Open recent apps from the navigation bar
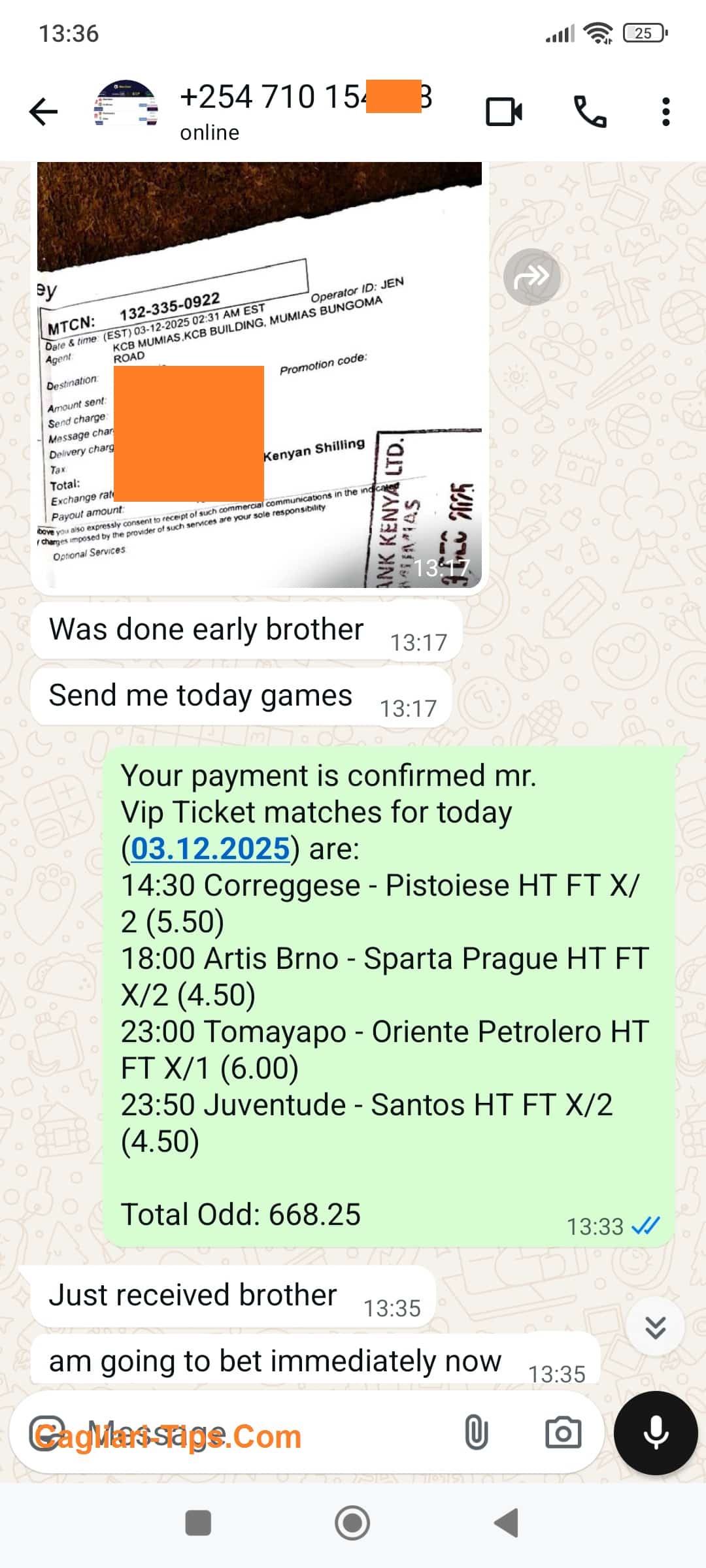The width and height of the screenshot is (706, 1568). (x=198, y=1523)
